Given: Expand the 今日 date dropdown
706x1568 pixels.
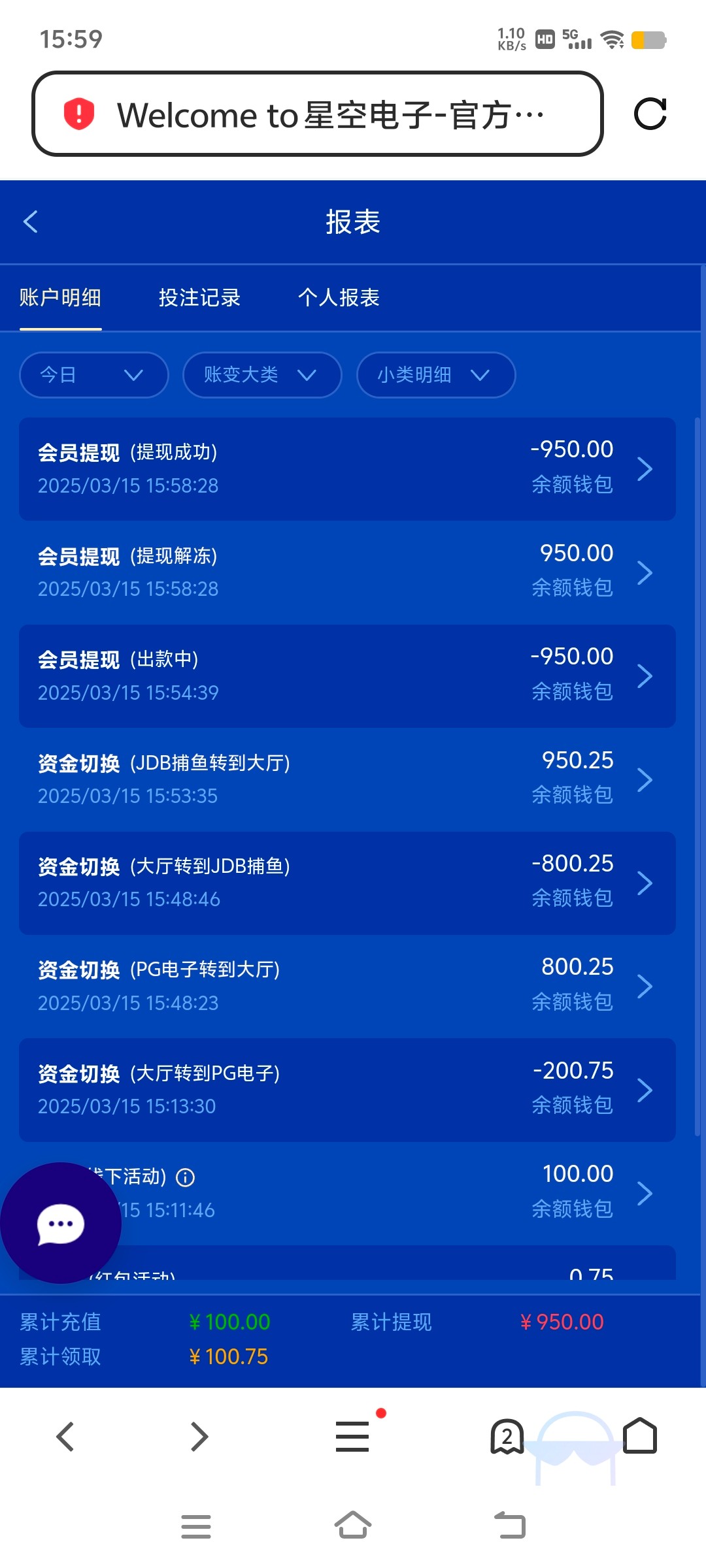Looking at the screenshot, I should click(x=94, y=375).
